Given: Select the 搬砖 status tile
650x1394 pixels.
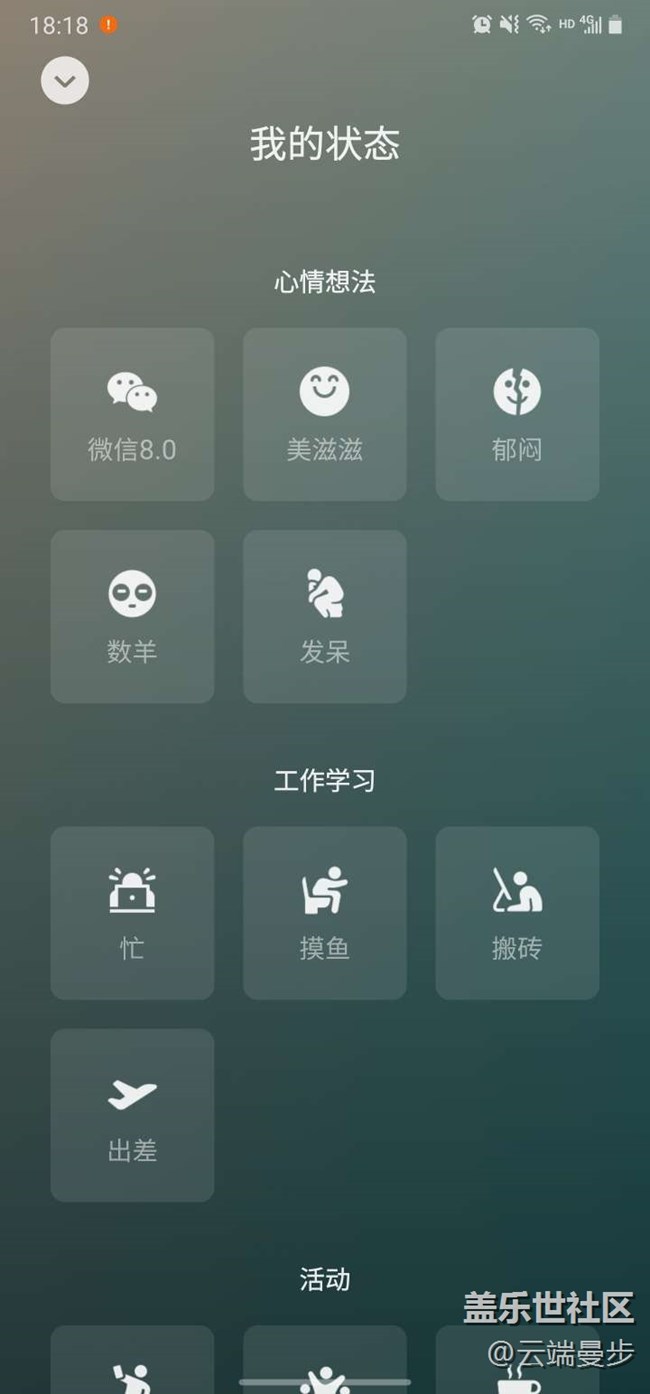Looking at the screenshot, I should 517,913.
